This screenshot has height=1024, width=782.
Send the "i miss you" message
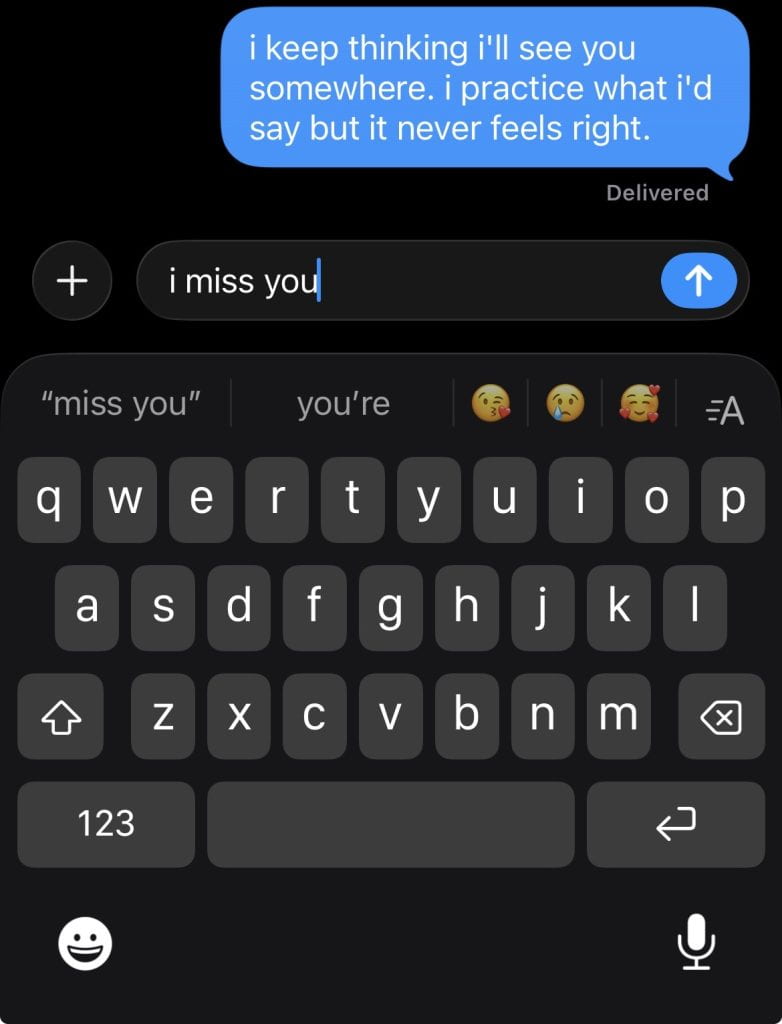(x=698, y=283)
